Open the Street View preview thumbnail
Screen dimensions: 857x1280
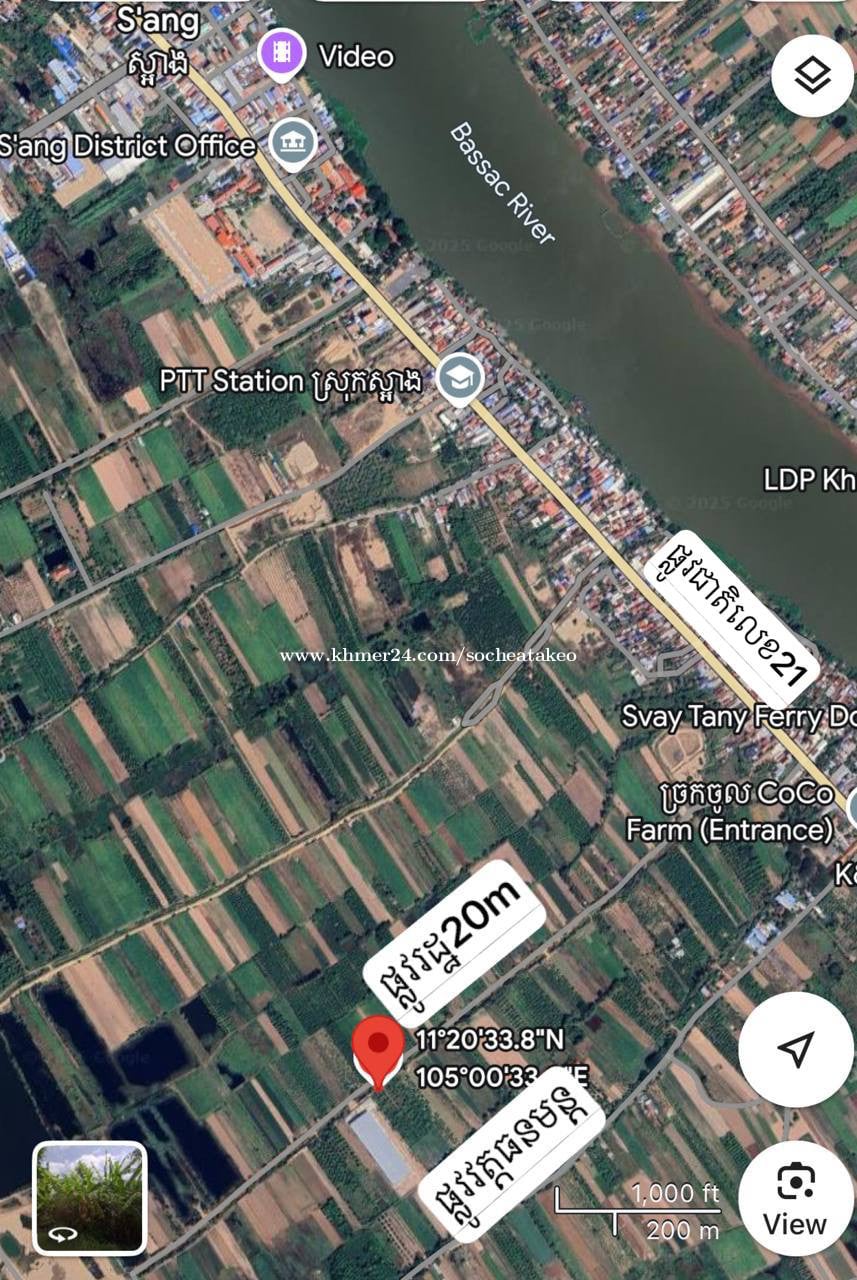[x=90, y=1198]
